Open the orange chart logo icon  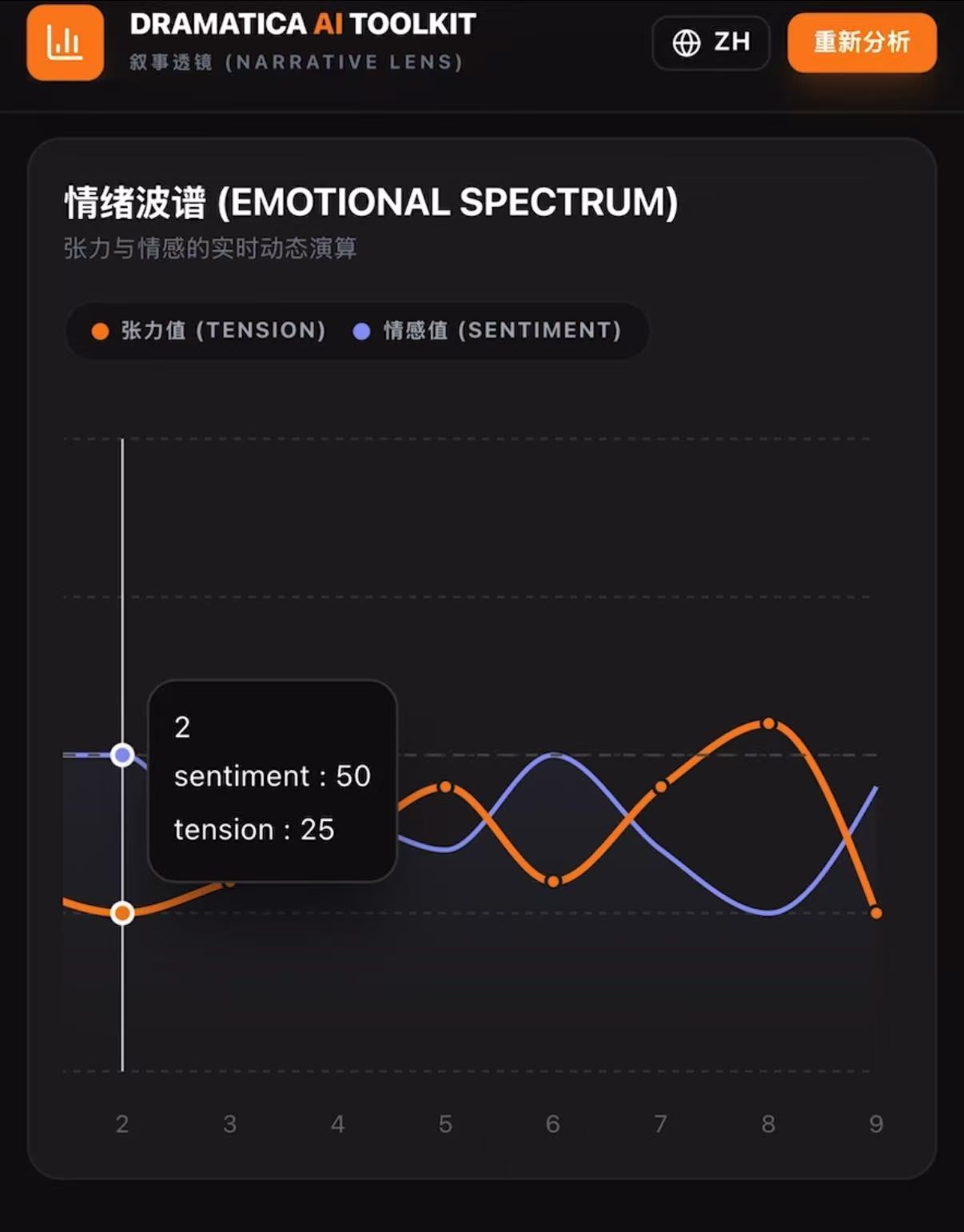point(65,42)
